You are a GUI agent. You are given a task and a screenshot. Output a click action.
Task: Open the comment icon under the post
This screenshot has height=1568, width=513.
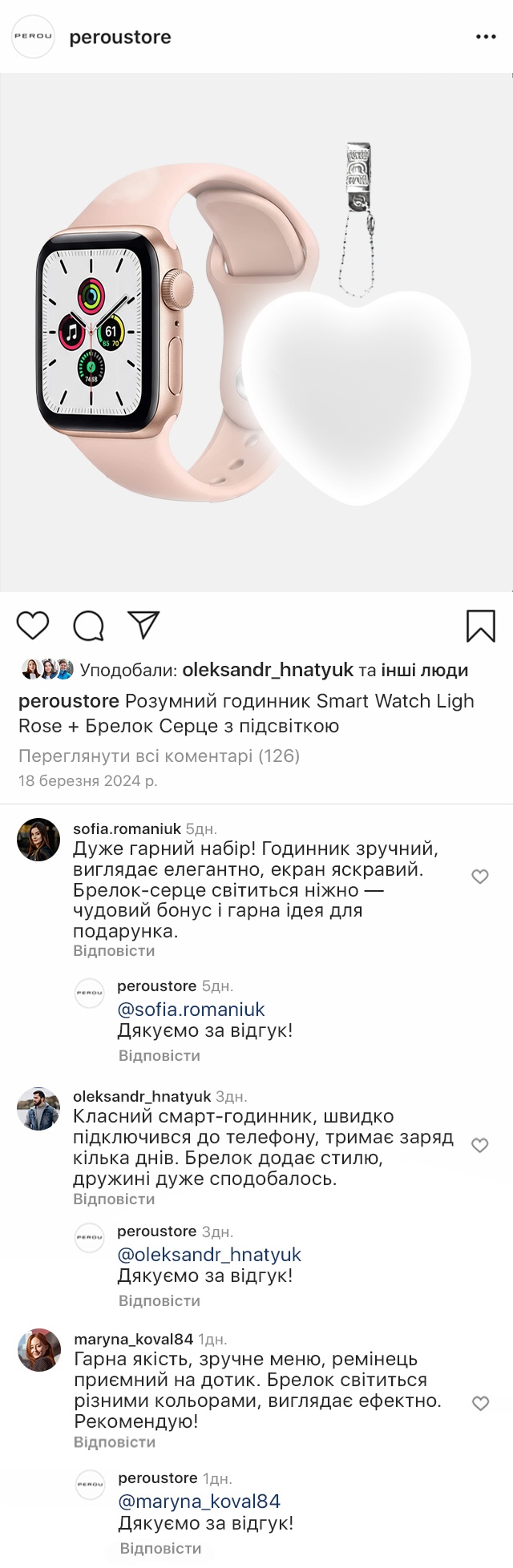(88, 626)
